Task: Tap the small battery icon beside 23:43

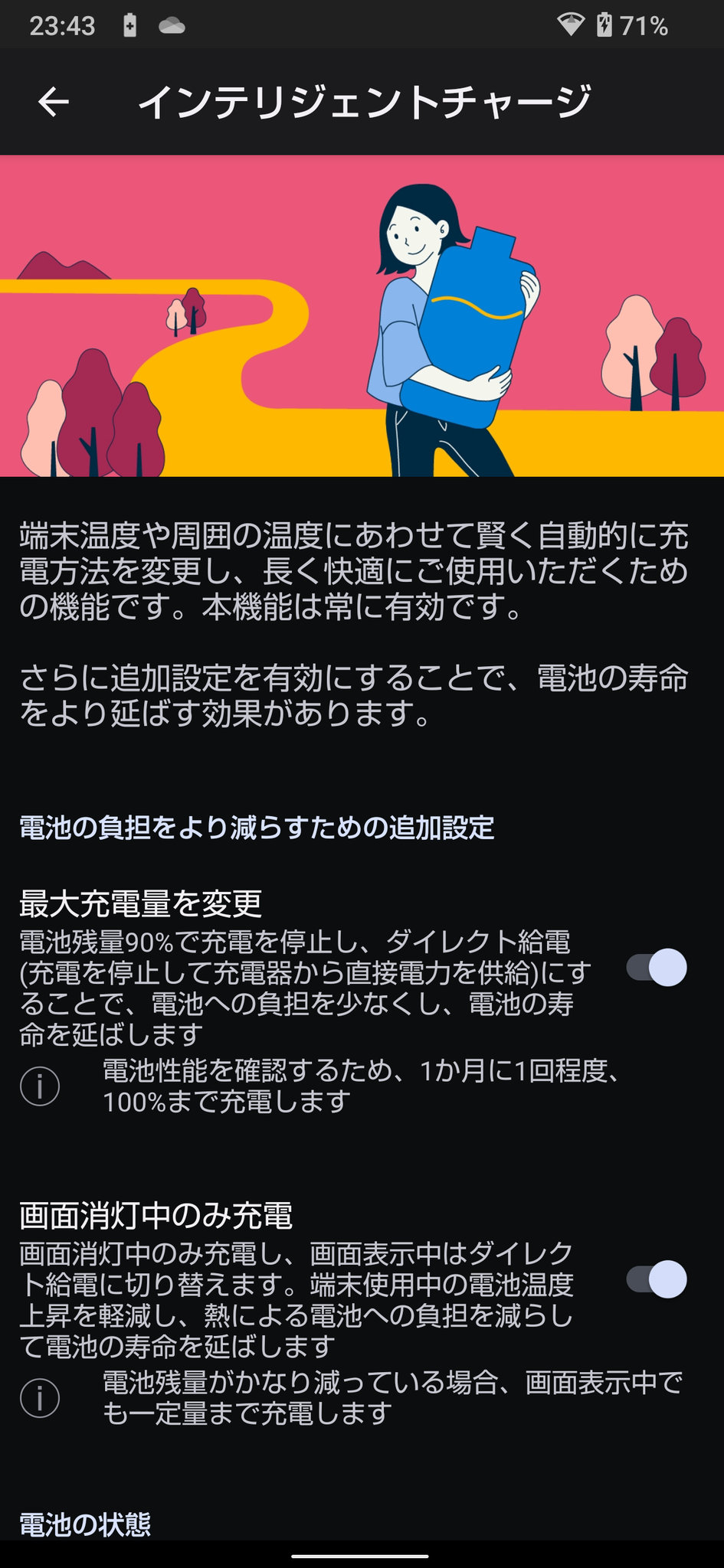Action: [x=130, y=25]
